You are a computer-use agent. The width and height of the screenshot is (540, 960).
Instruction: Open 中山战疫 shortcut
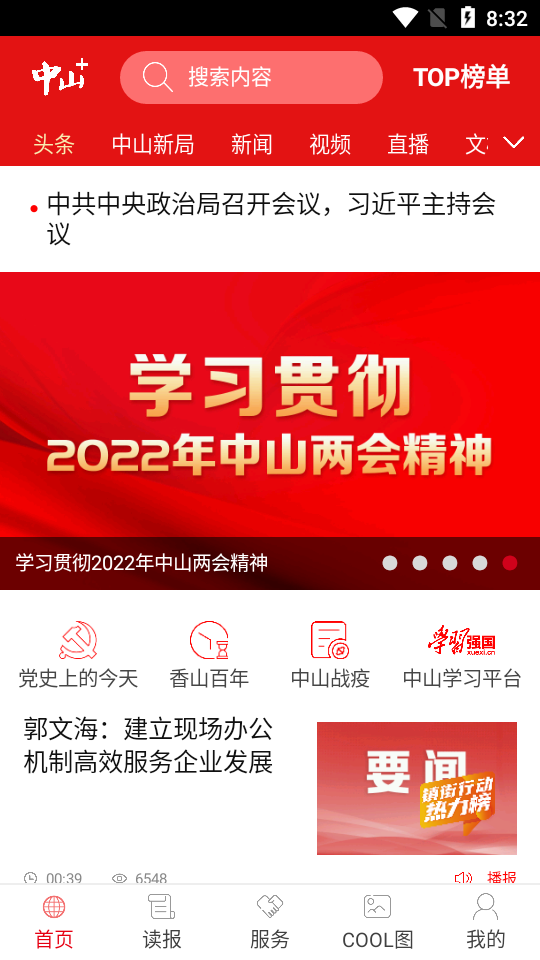click(x=330, y=654)
